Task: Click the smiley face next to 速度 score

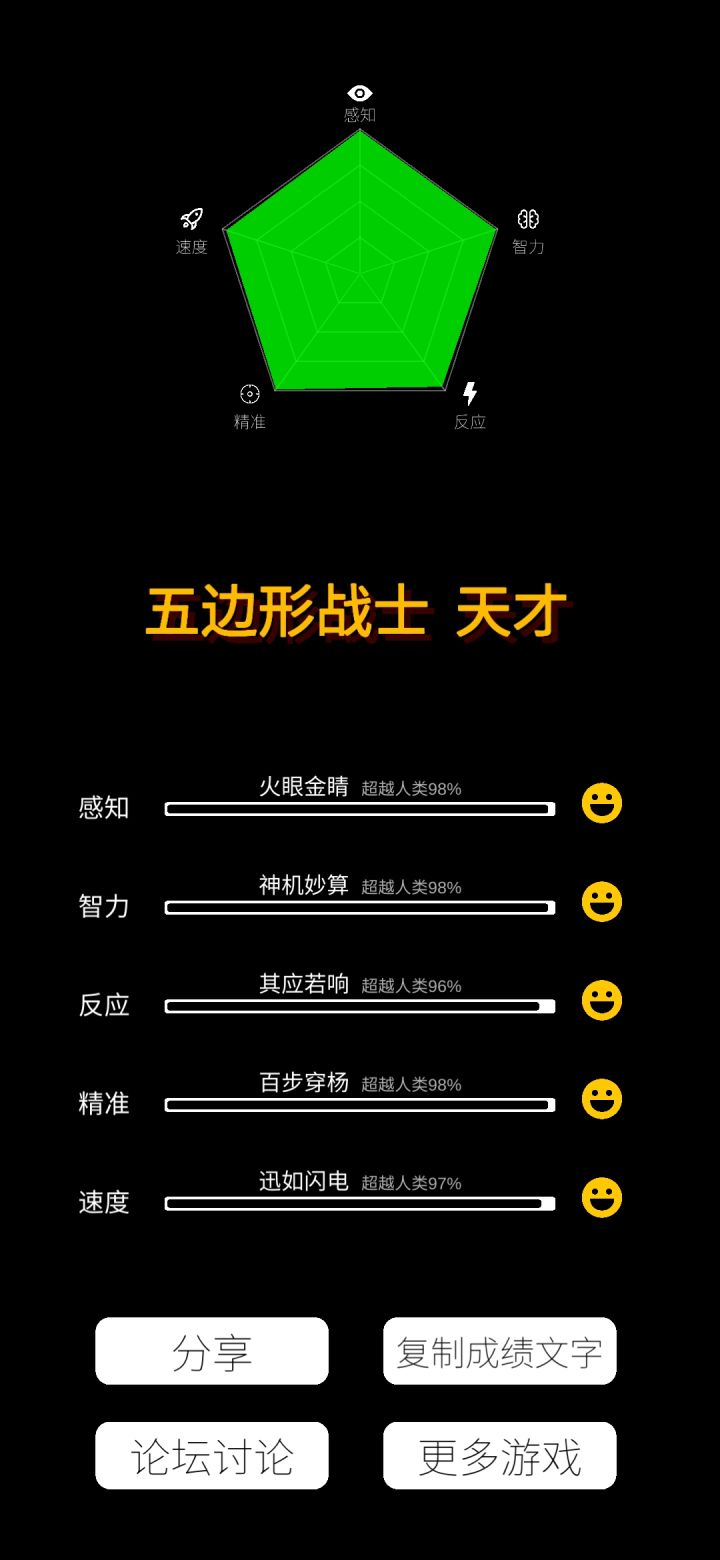Action: pos(600,1197)
